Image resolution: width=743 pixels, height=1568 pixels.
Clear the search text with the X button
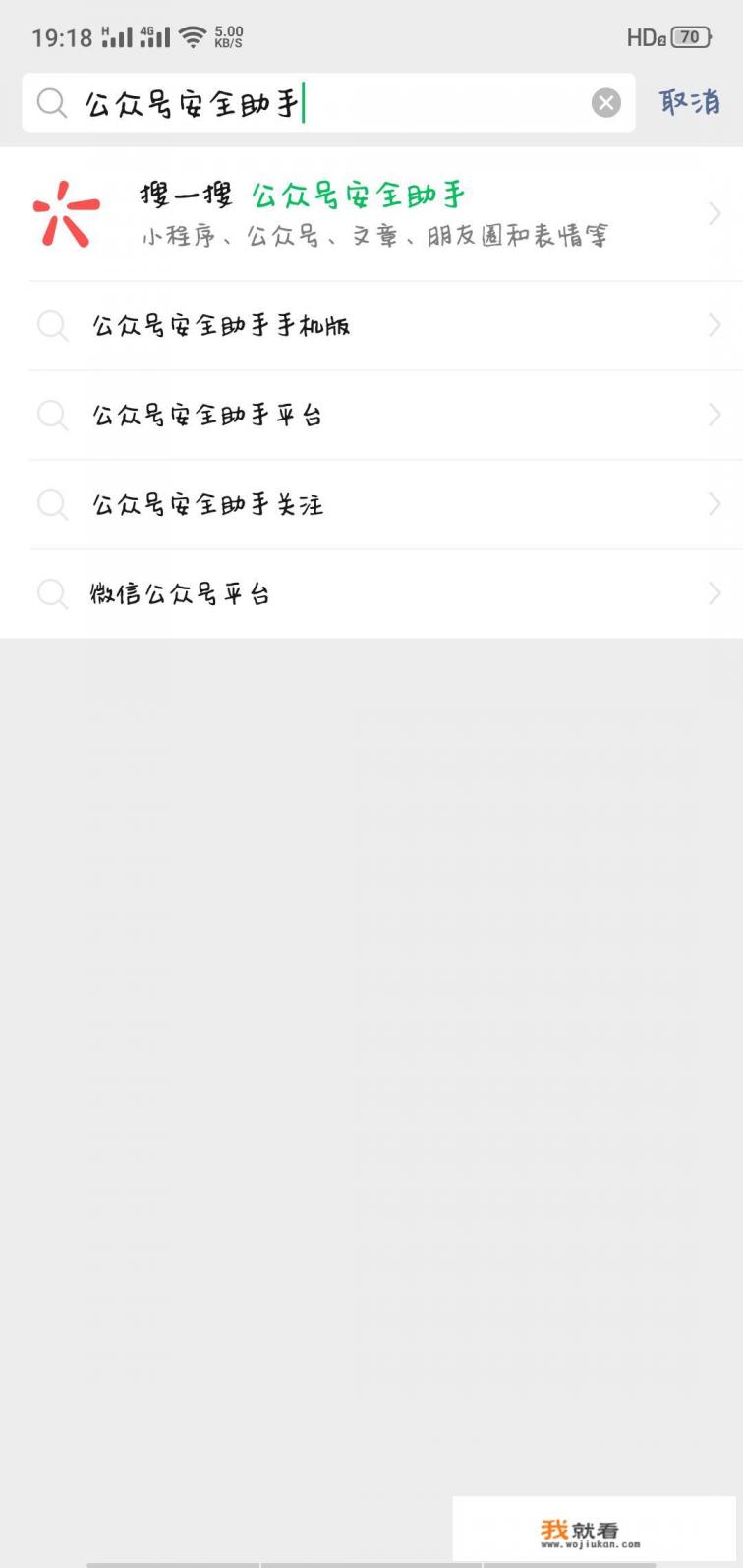tap(605, 101)
